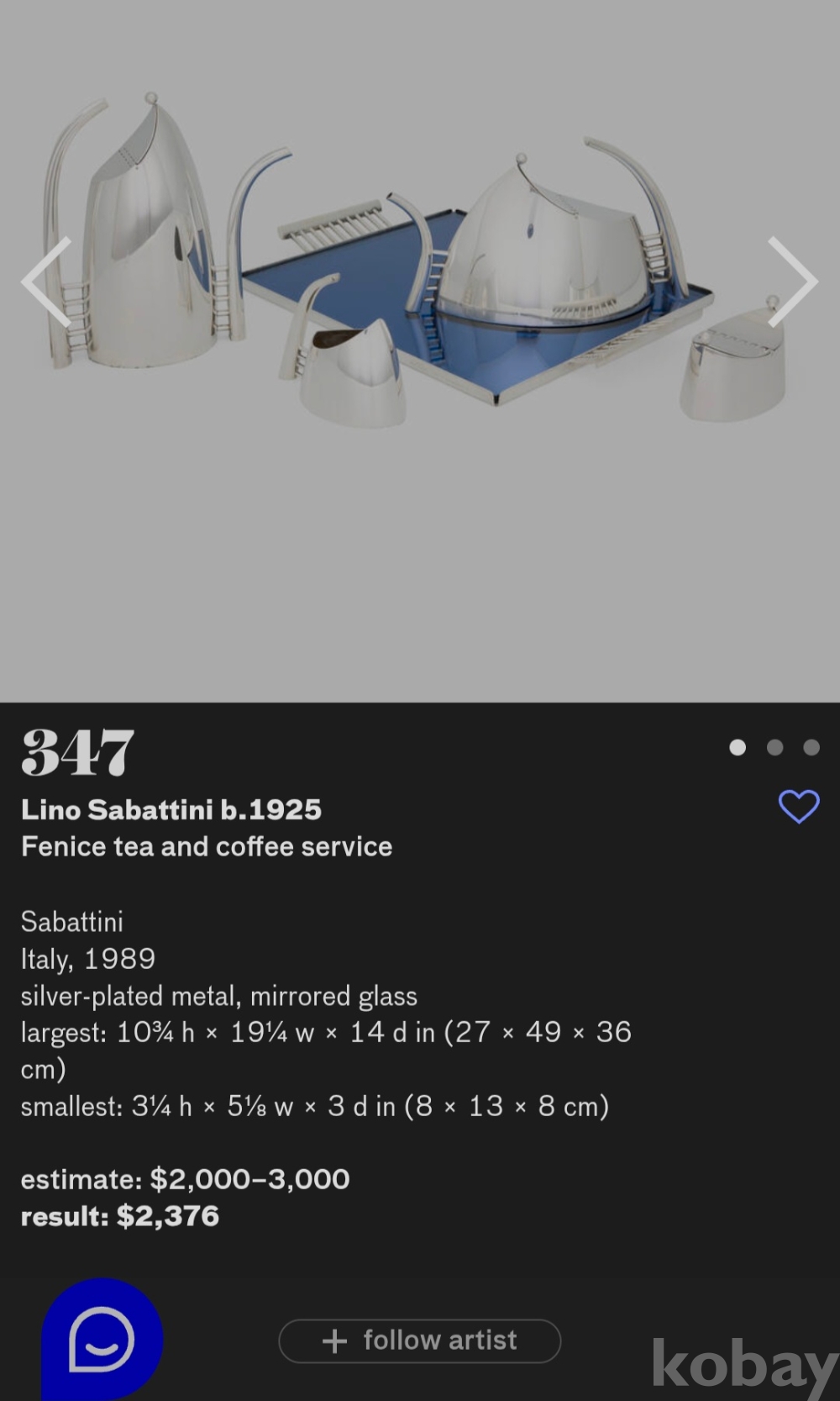Jump to the third image dot
The width and height of the screenshot is (840, 1401).
pyautogui.click(x=811, y=747)
